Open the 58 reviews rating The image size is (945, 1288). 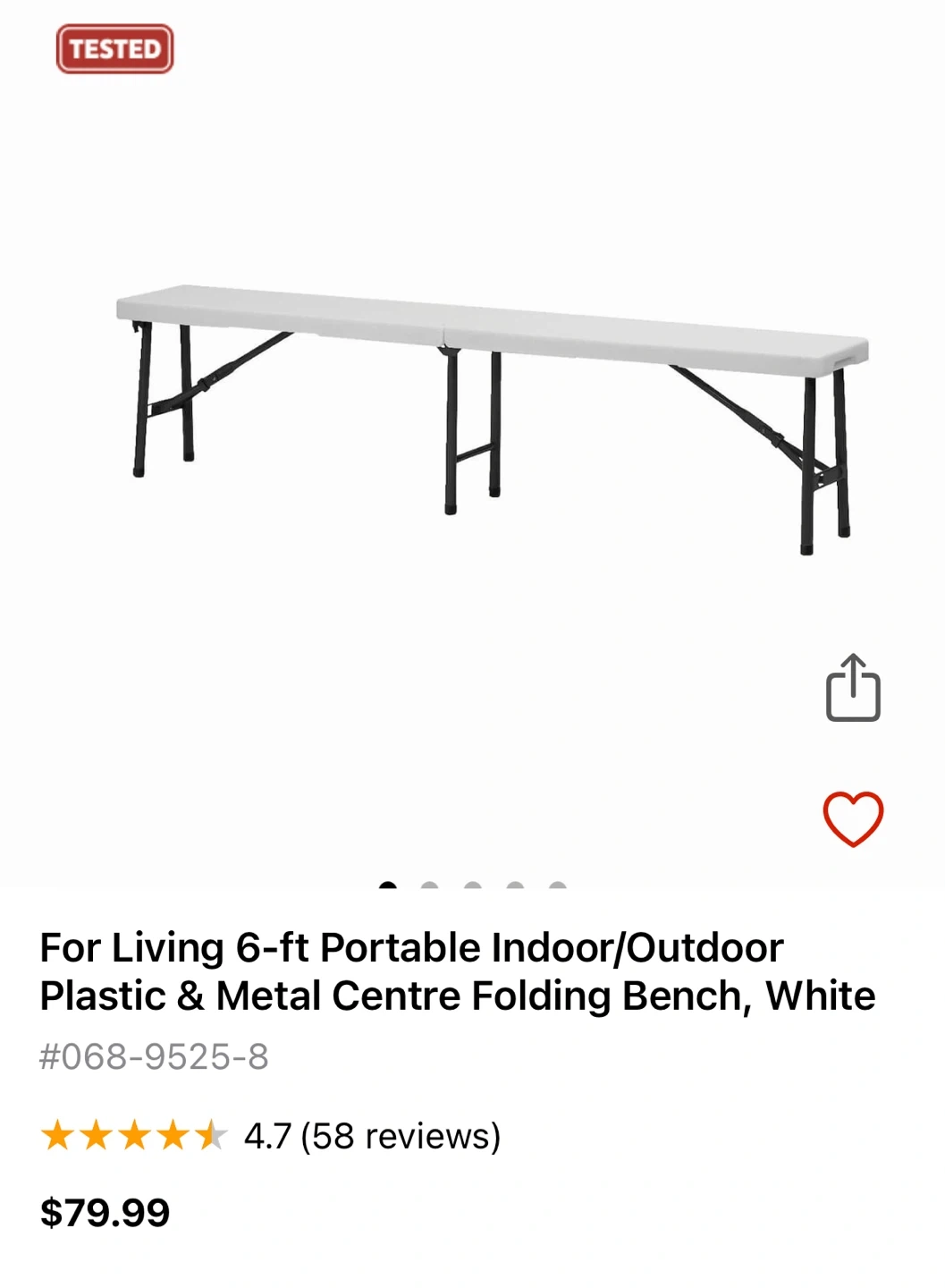[x=372, y=1136]
